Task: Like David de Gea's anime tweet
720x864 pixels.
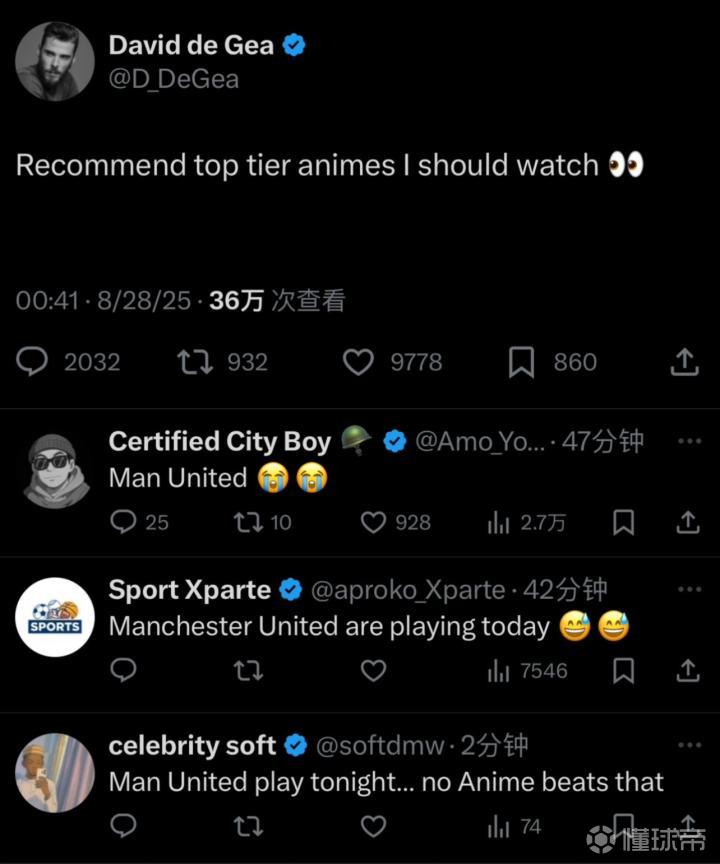Action: 358,361
